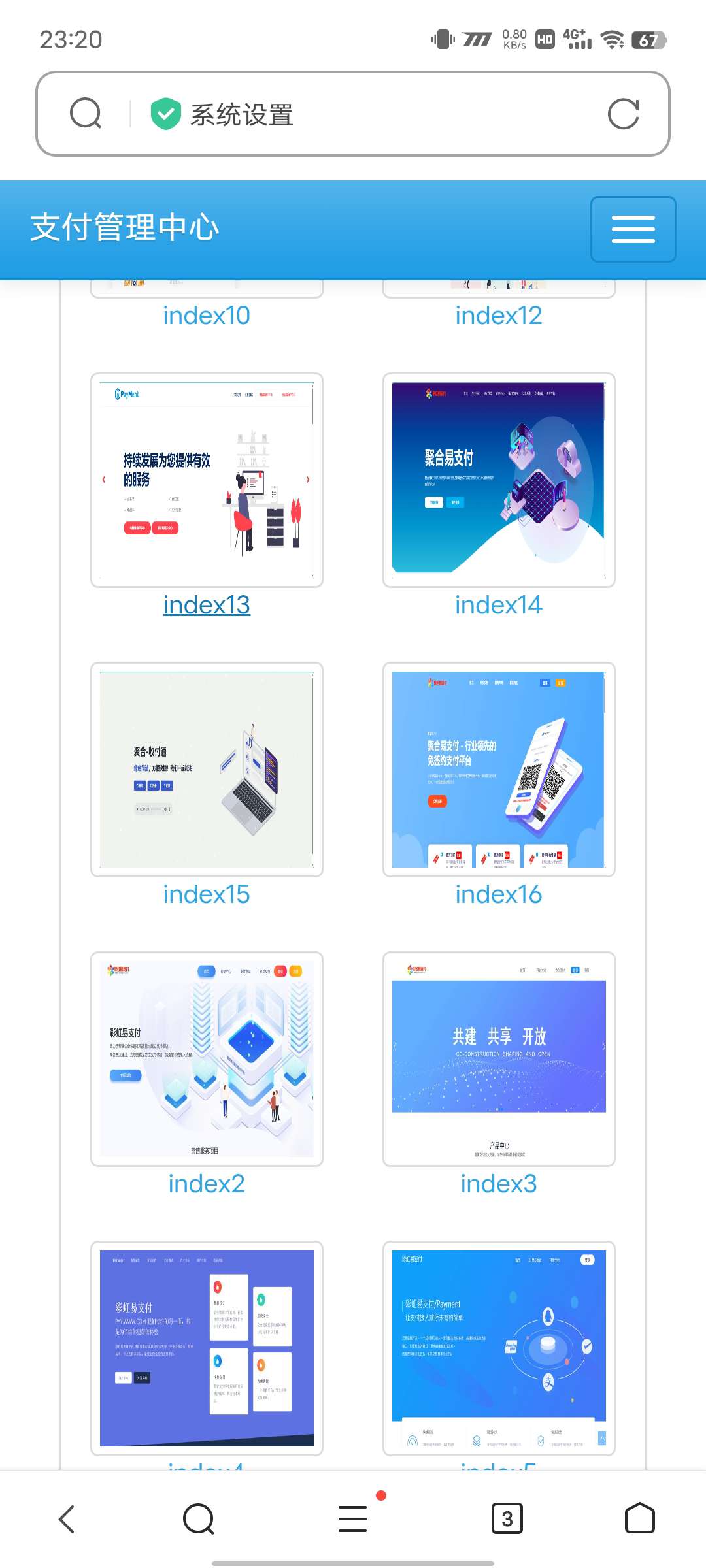Tap the search icon in the address bar

86,114
